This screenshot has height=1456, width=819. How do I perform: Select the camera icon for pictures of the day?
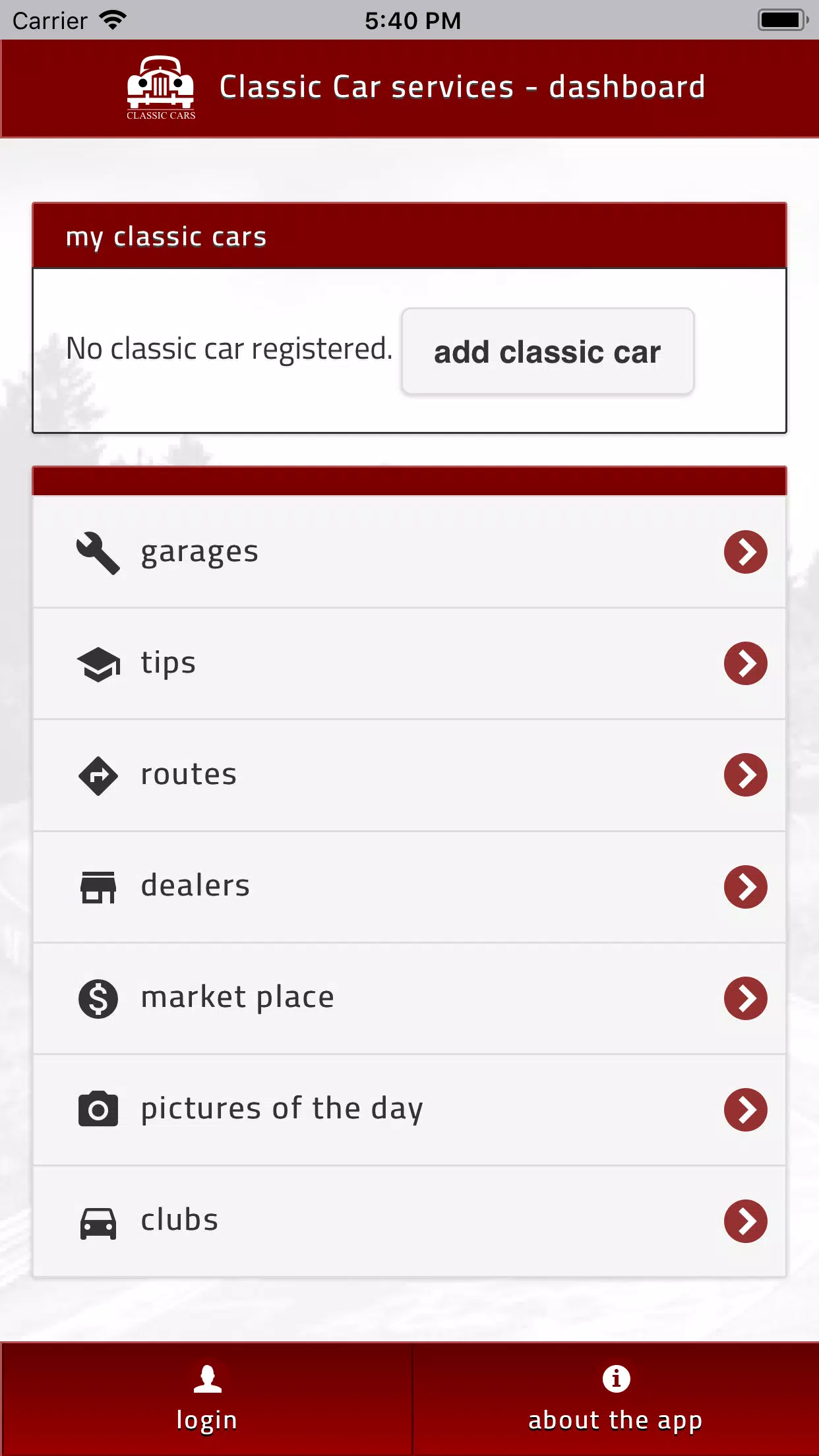point(98,1110)
